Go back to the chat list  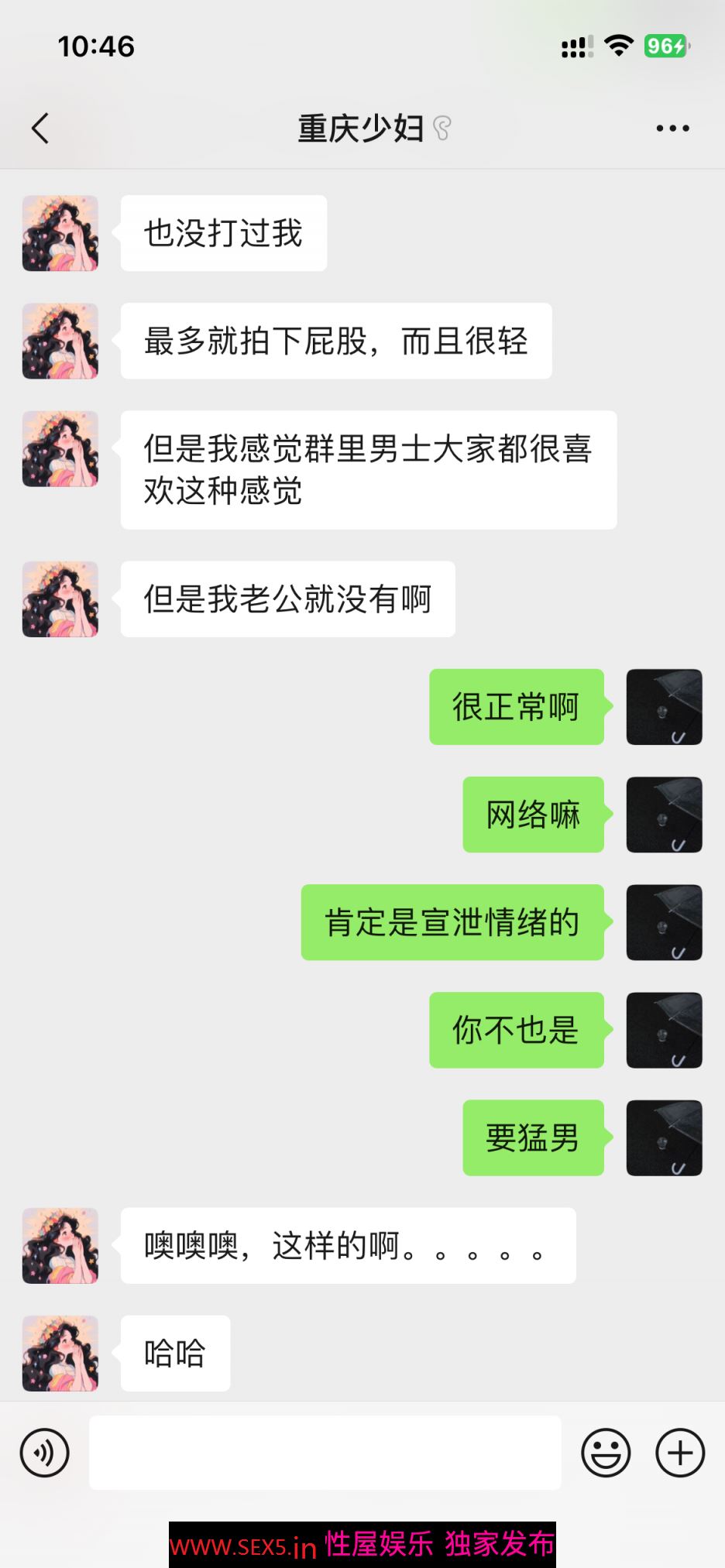coord(40,129)
